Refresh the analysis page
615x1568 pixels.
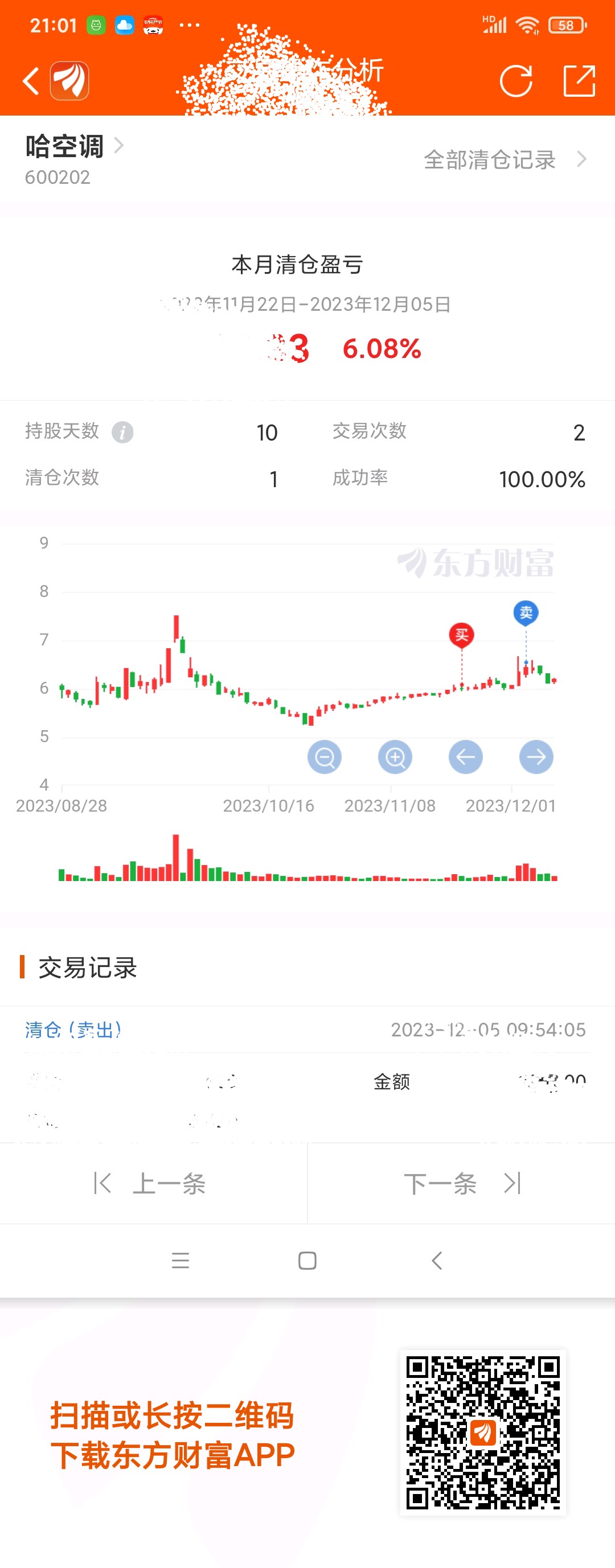(x=516, y=81)
